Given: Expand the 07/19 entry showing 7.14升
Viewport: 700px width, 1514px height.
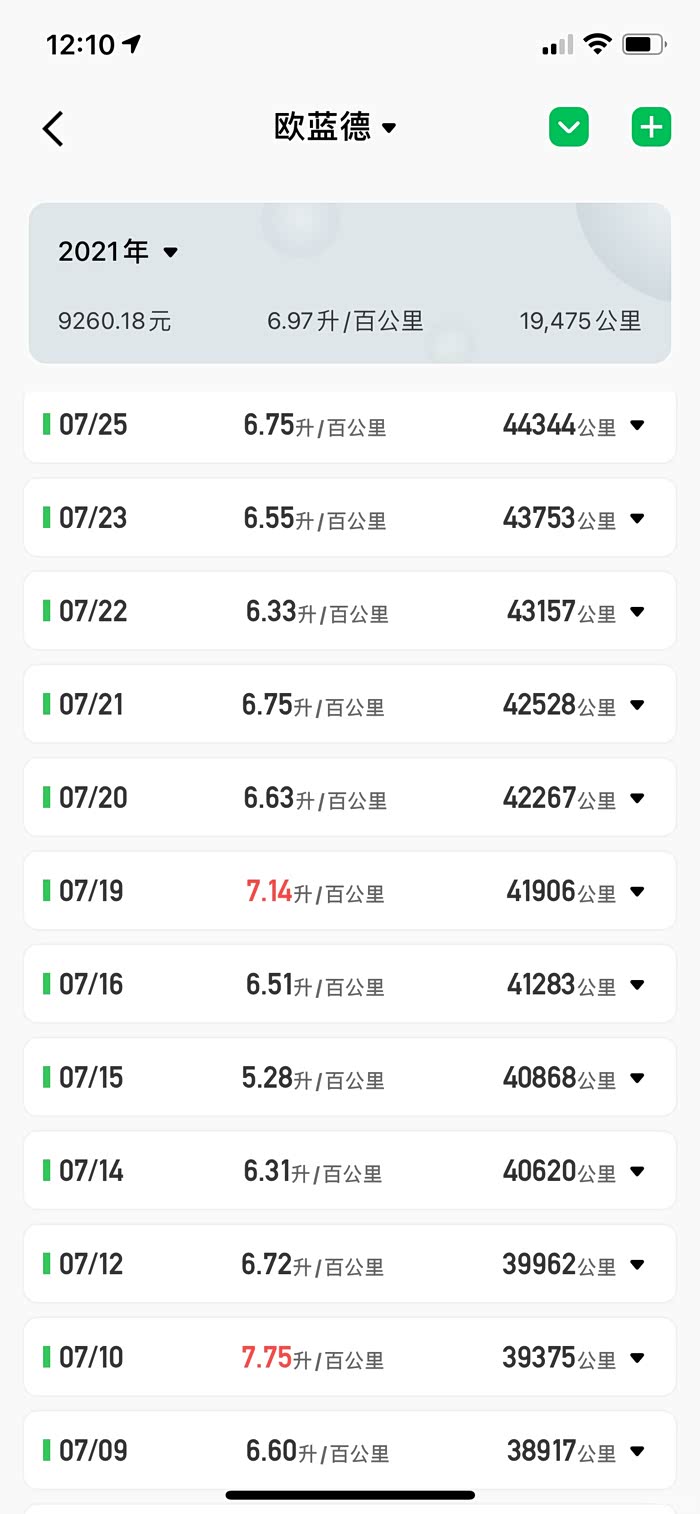Looking at the screenshot, I should coord(637,891).
